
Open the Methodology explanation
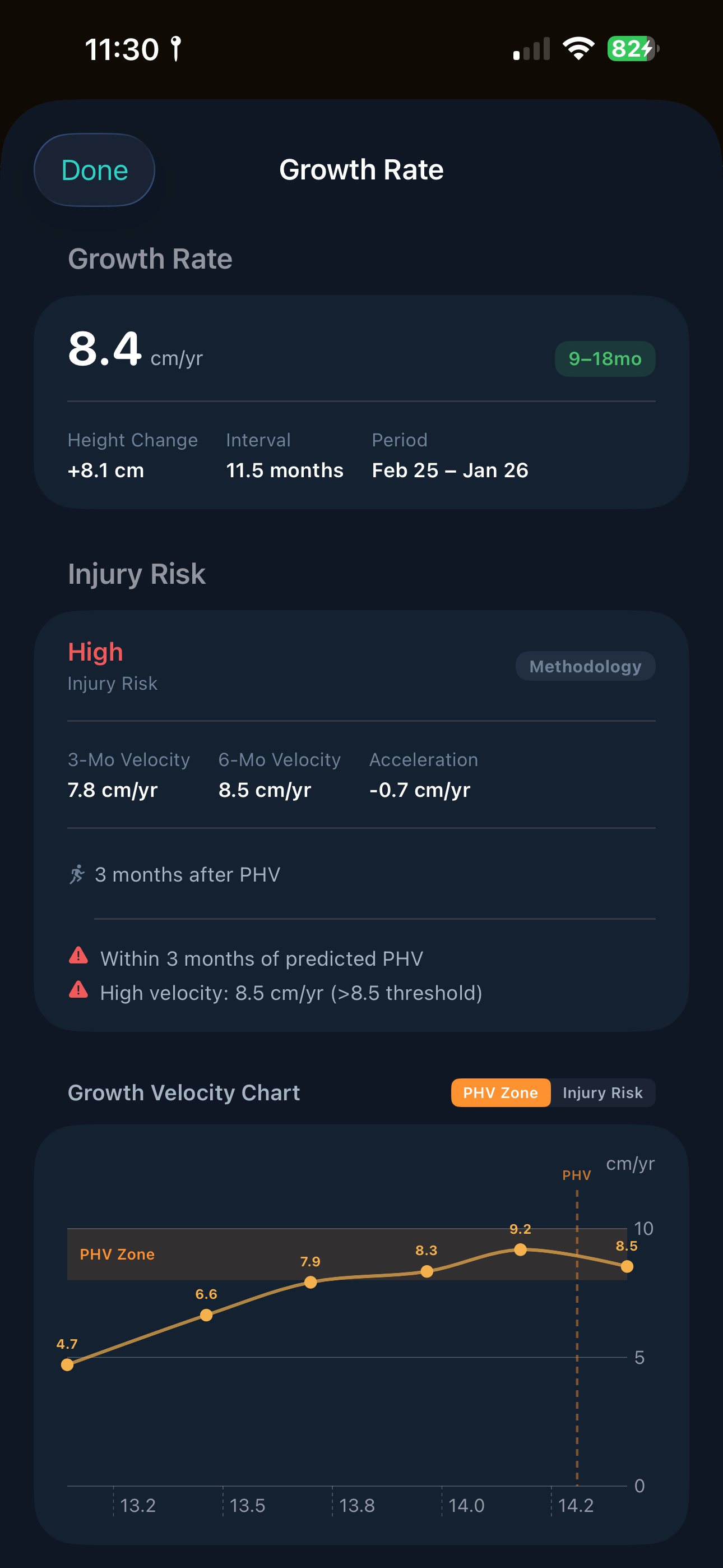click(x=585, y=666)
